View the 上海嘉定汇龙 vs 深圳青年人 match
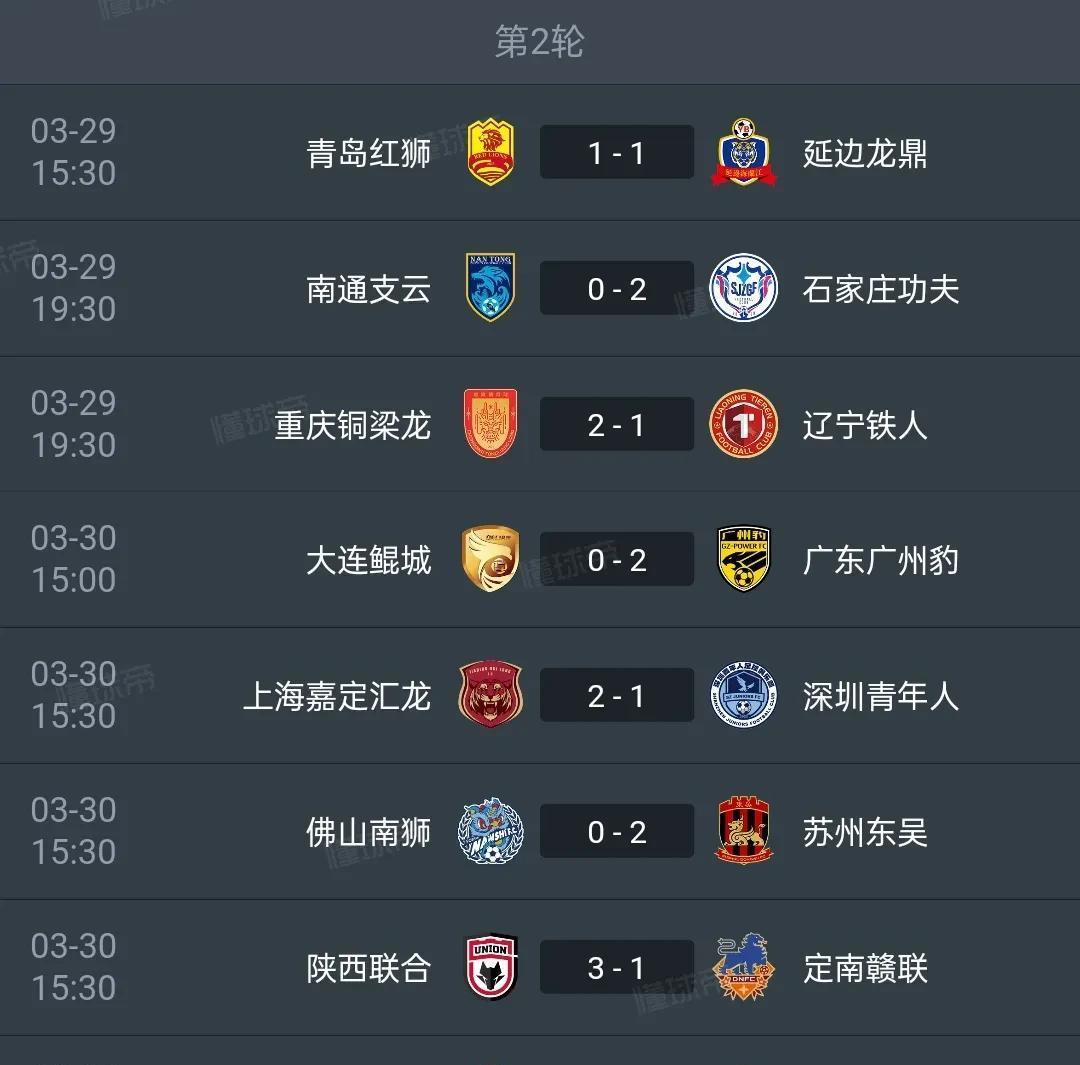1080x1065 pixels. coord(616,696)
